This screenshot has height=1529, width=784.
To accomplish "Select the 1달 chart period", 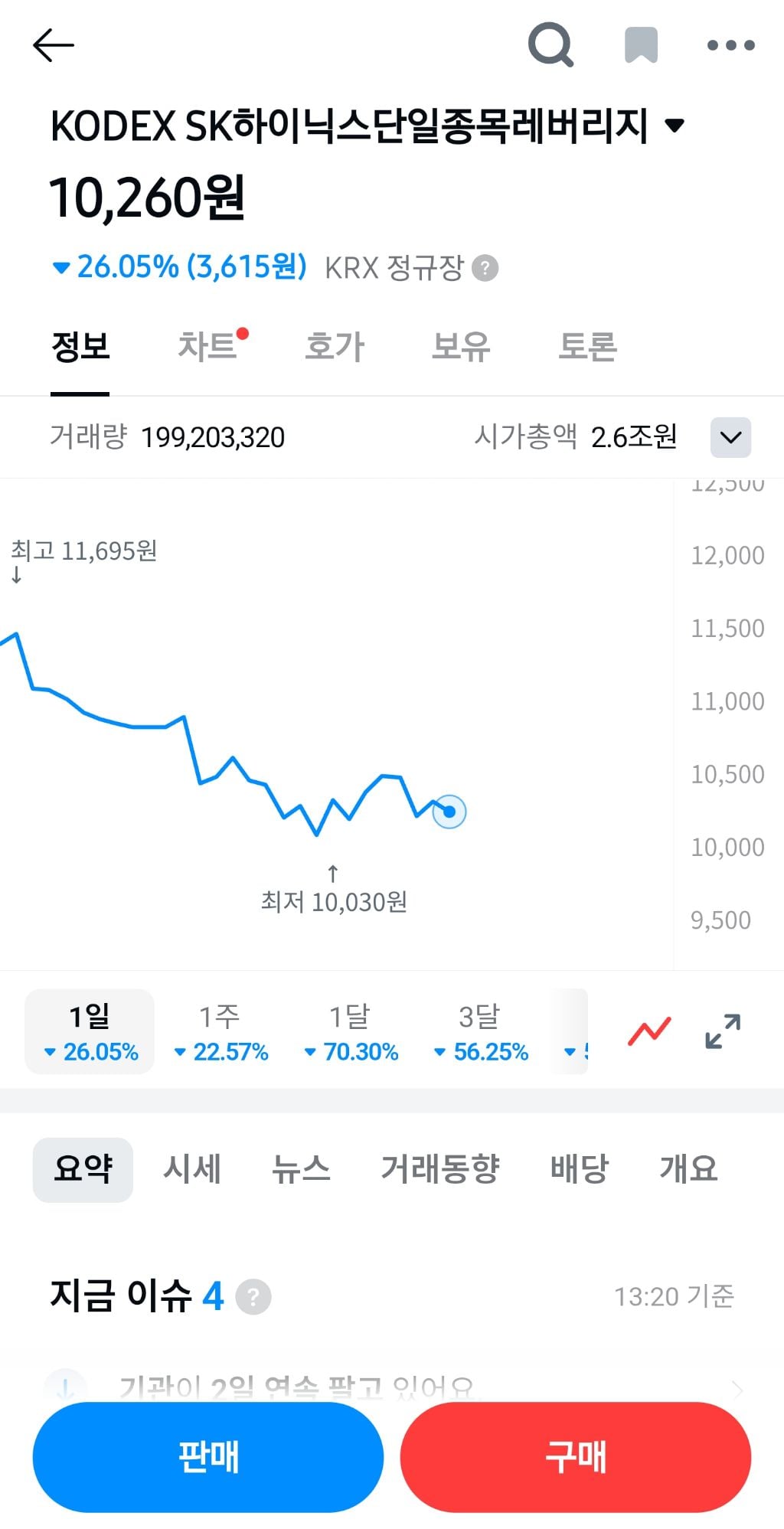I will click(351, 1032).
